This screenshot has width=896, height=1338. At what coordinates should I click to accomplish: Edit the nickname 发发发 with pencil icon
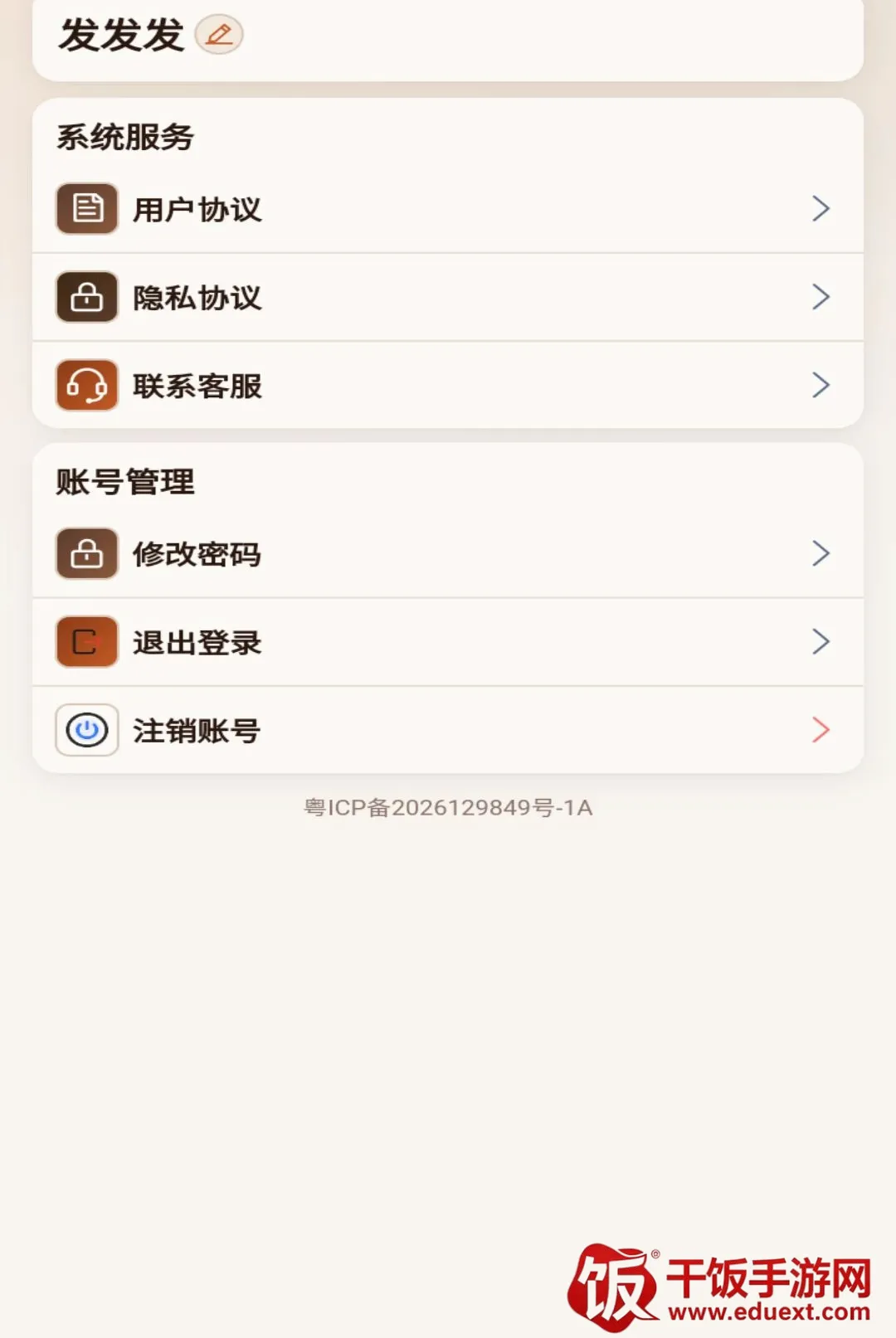(219, 35)
